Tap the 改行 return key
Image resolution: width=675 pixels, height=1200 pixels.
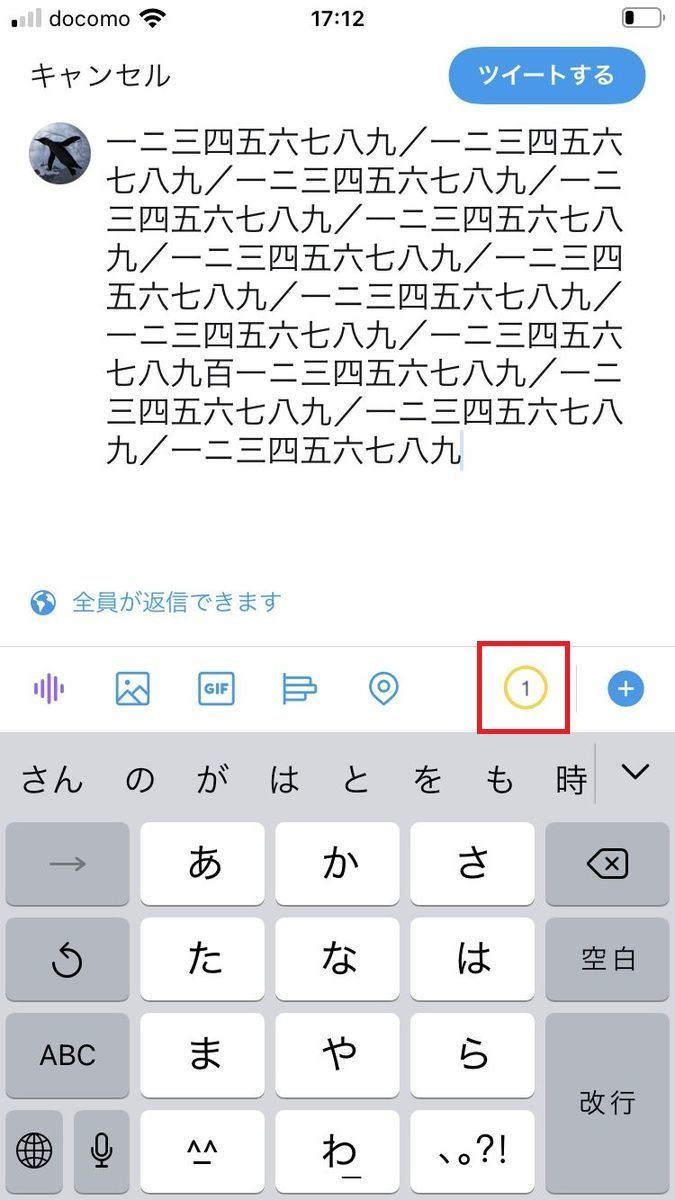(x=607, y=1103)
